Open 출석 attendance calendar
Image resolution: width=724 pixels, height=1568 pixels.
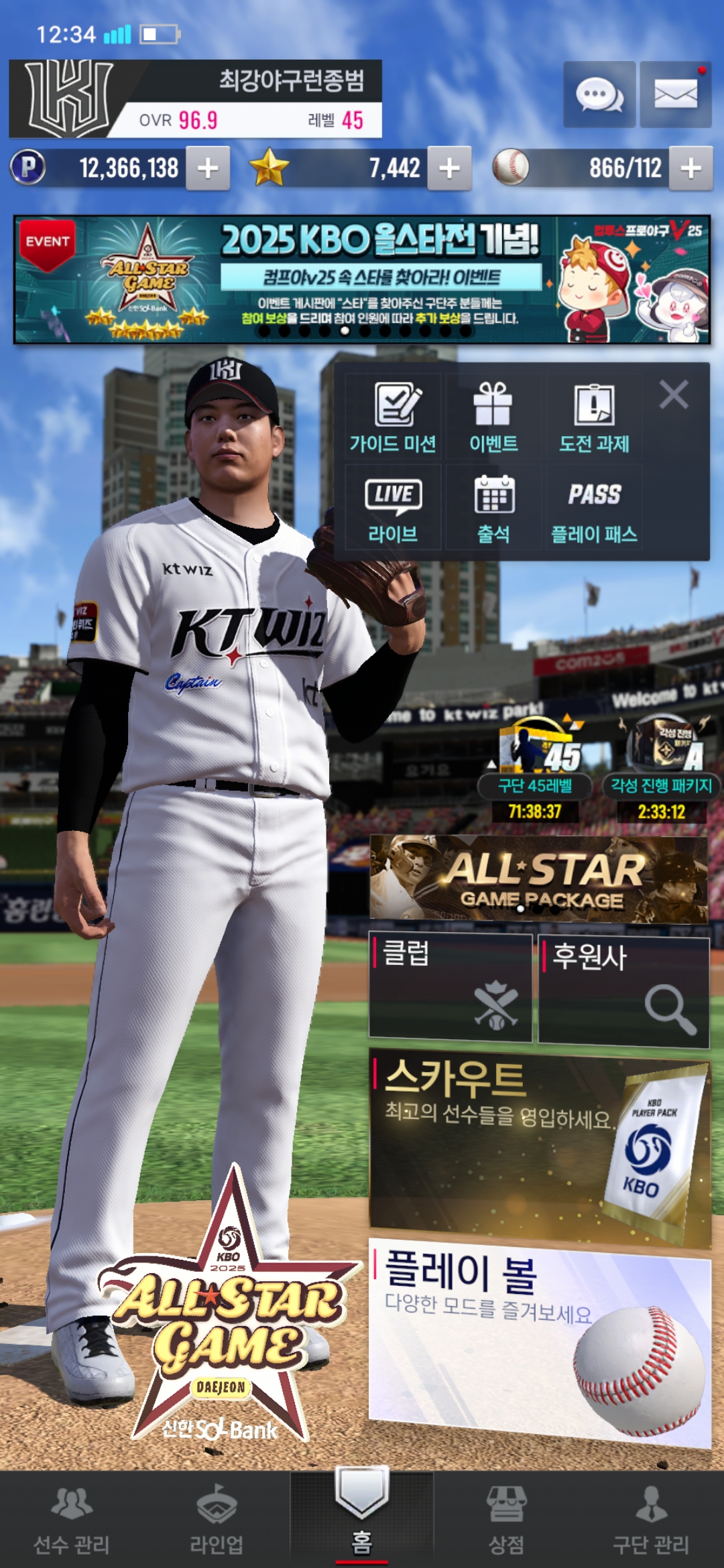pos(493,508)
